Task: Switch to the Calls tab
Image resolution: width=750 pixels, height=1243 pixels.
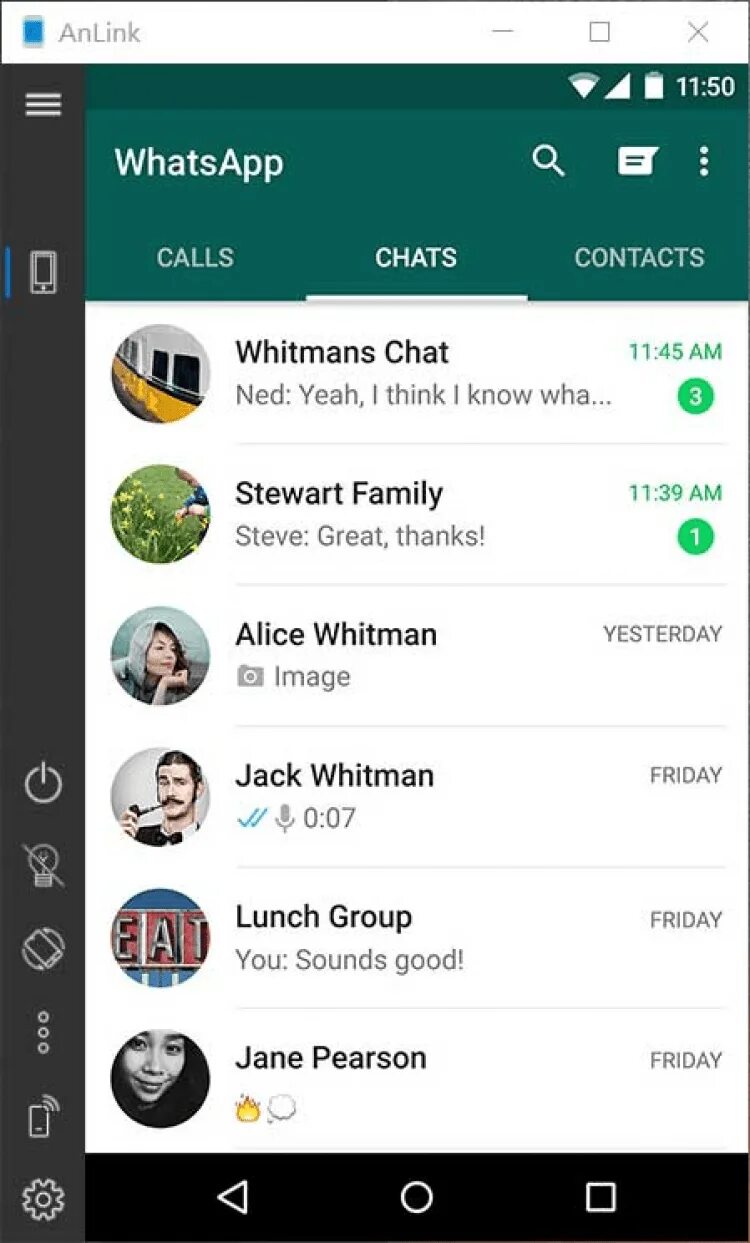Action: point(195,257)
